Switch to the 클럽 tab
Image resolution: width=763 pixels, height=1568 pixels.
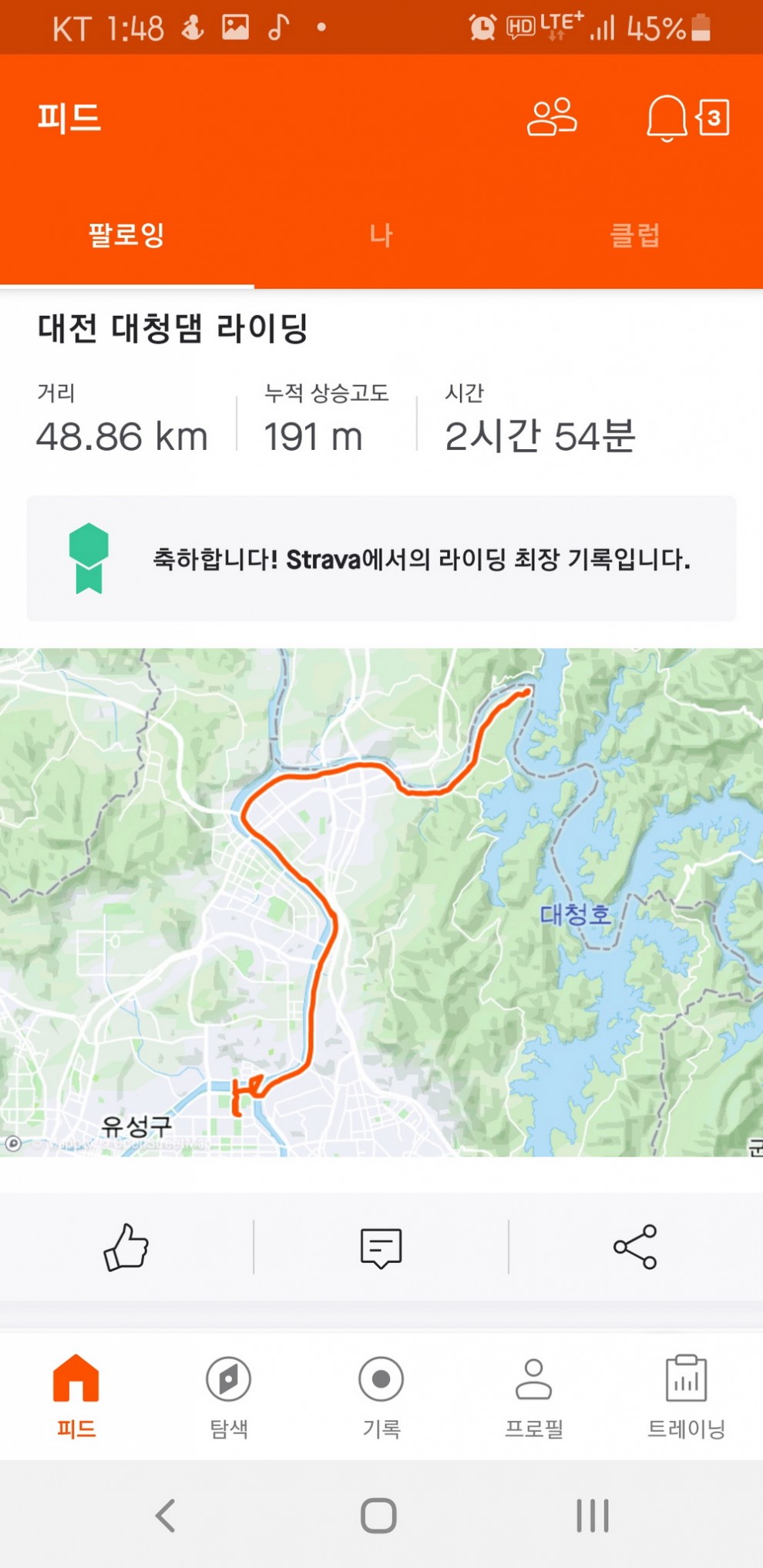635,235
